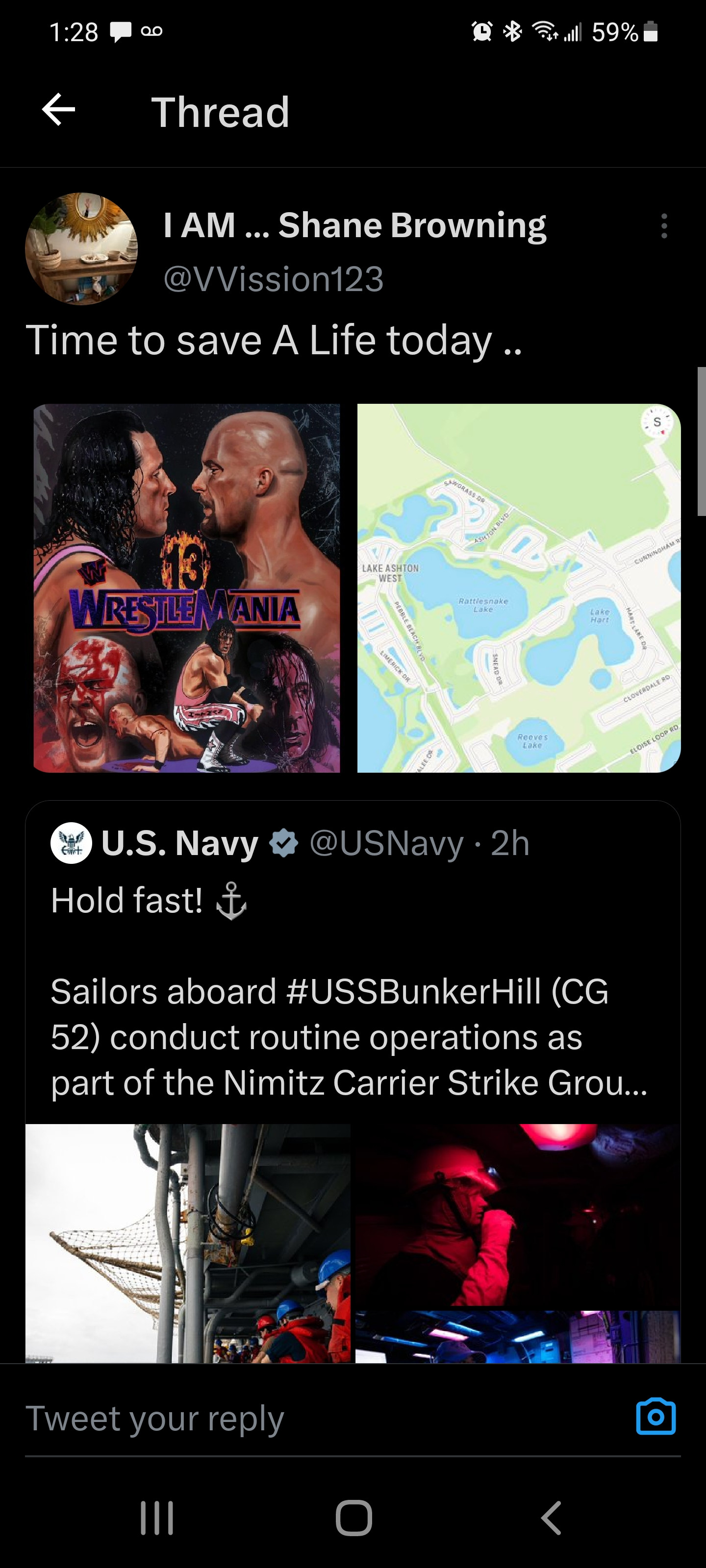View the WrestleMania 13 image

tap(186, 588)
